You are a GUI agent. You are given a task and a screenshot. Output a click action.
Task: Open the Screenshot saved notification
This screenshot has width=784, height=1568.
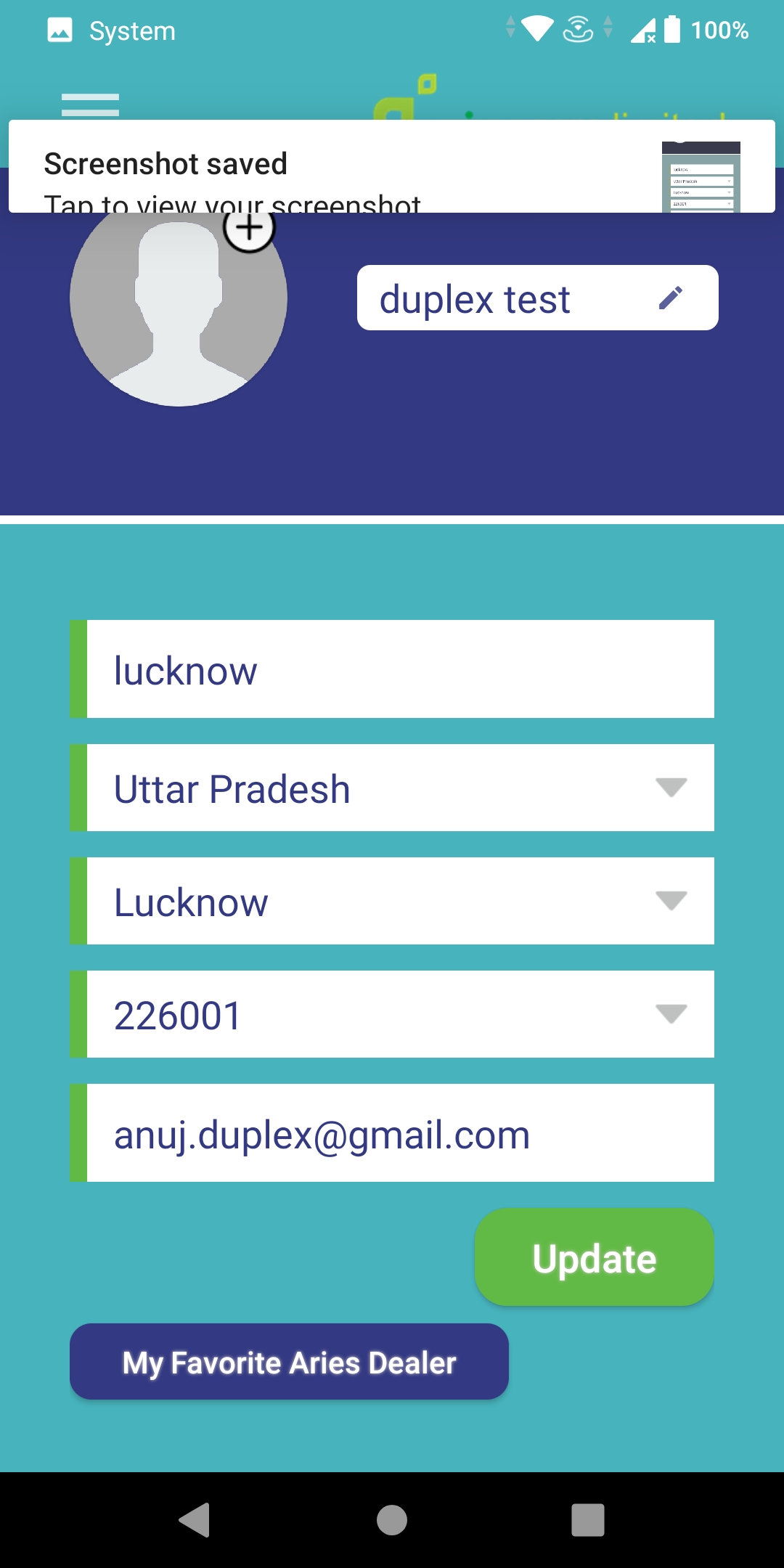(x=392, y=166)
